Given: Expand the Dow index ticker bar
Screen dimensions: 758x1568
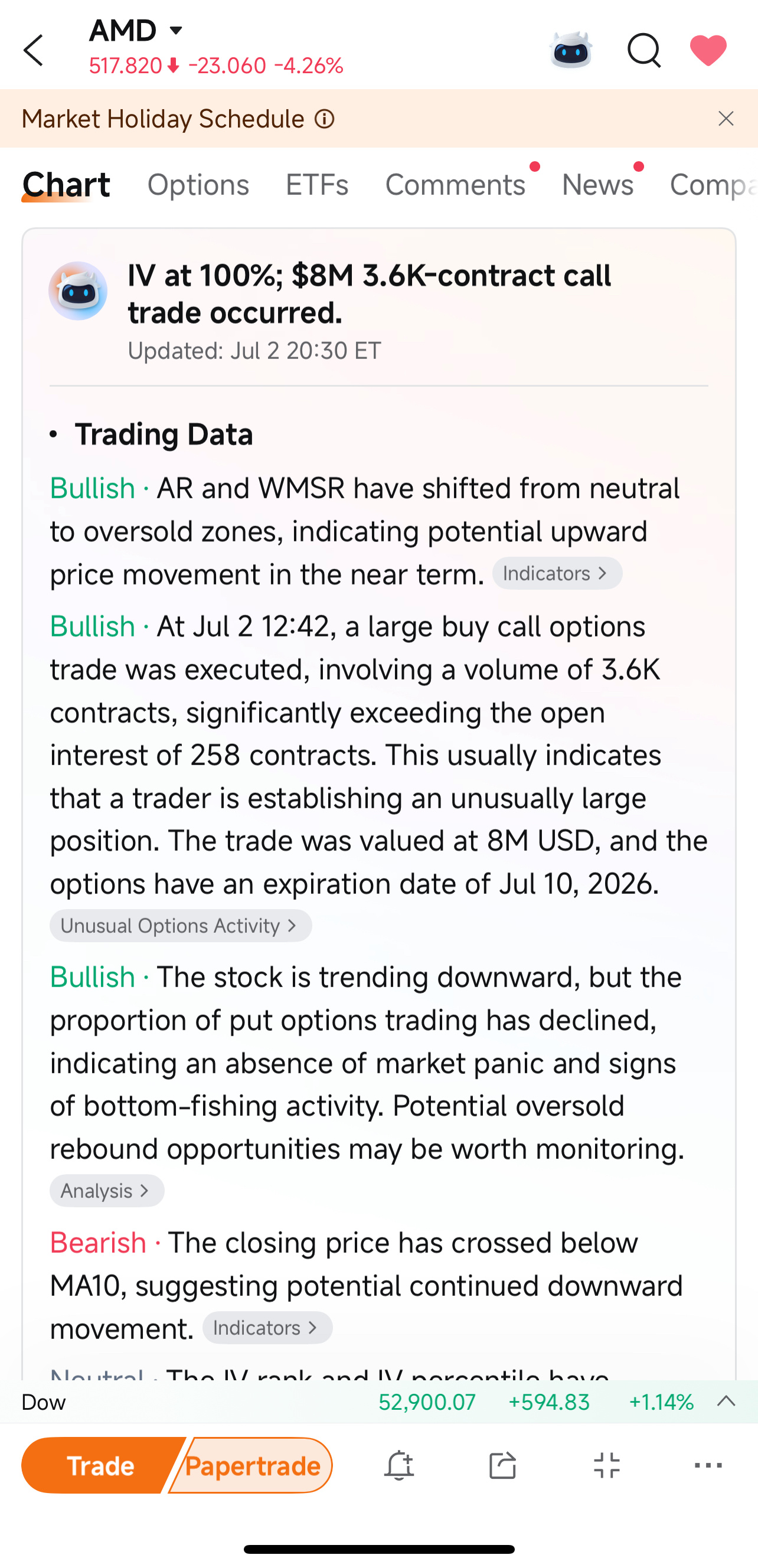Looking at the screenshot, I should coord(726,1402).
